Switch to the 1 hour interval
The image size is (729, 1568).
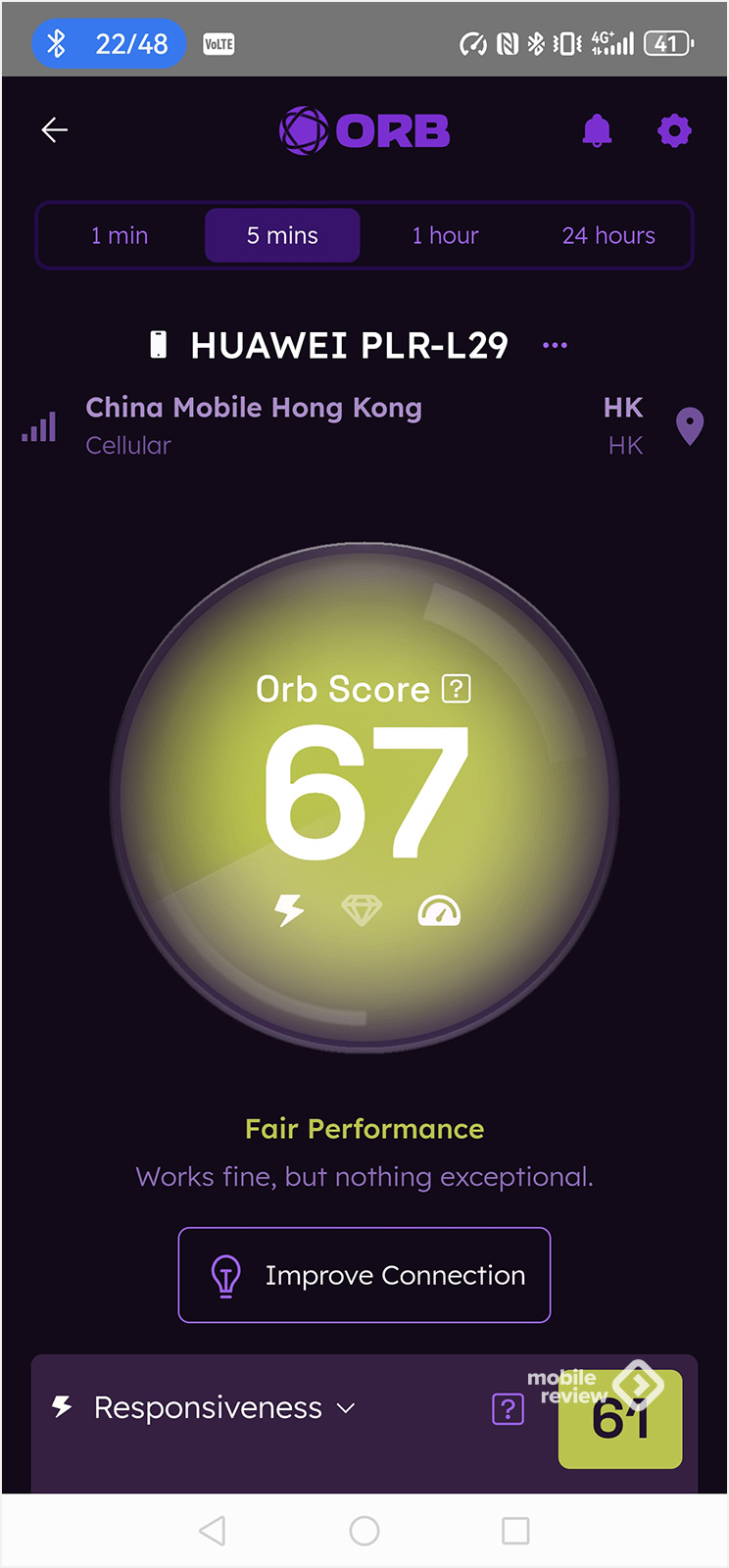(x=445, y=235)
